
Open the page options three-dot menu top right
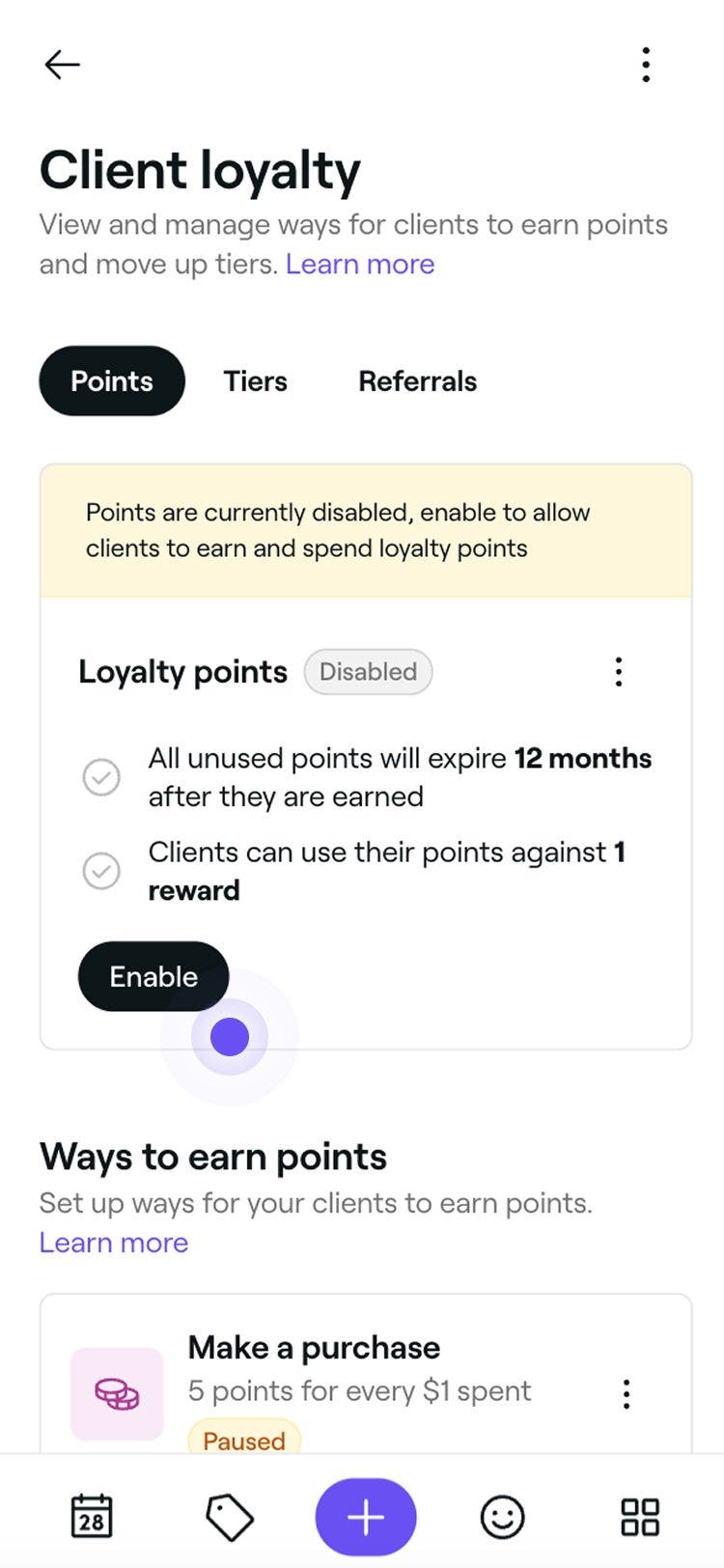tap(645, 64)
